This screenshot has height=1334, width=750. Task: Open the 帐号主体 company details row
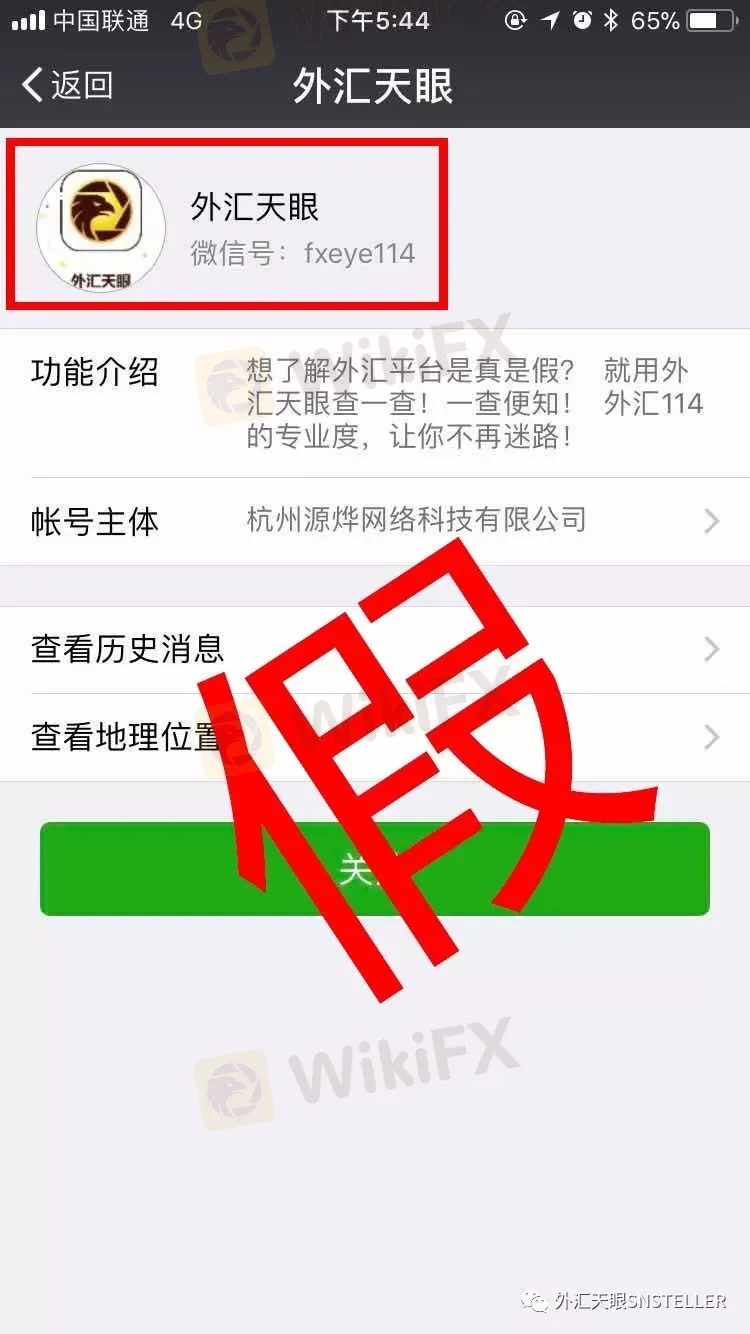click(x=375, y=521)
